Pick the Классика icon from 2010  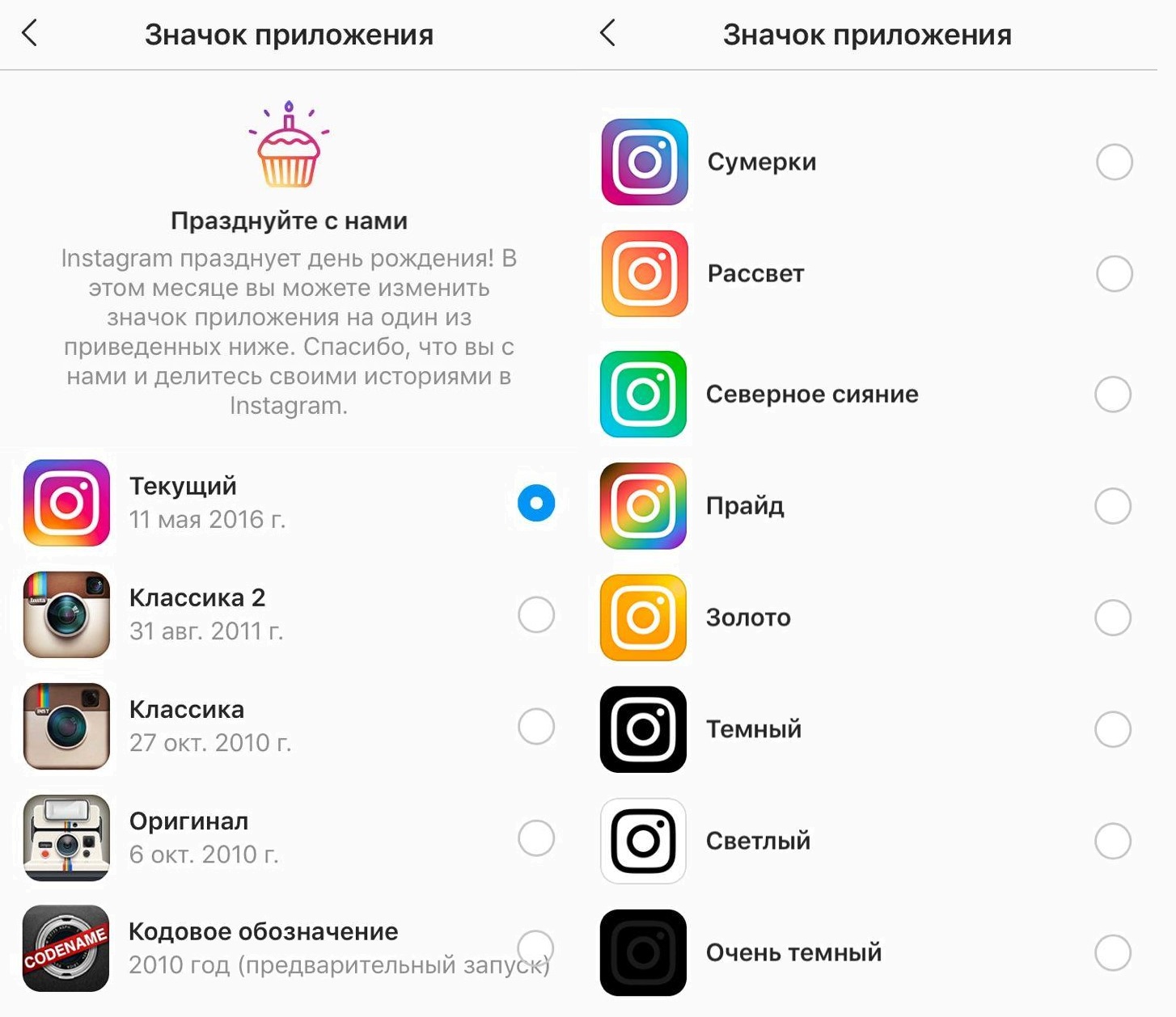pos(535,726)
